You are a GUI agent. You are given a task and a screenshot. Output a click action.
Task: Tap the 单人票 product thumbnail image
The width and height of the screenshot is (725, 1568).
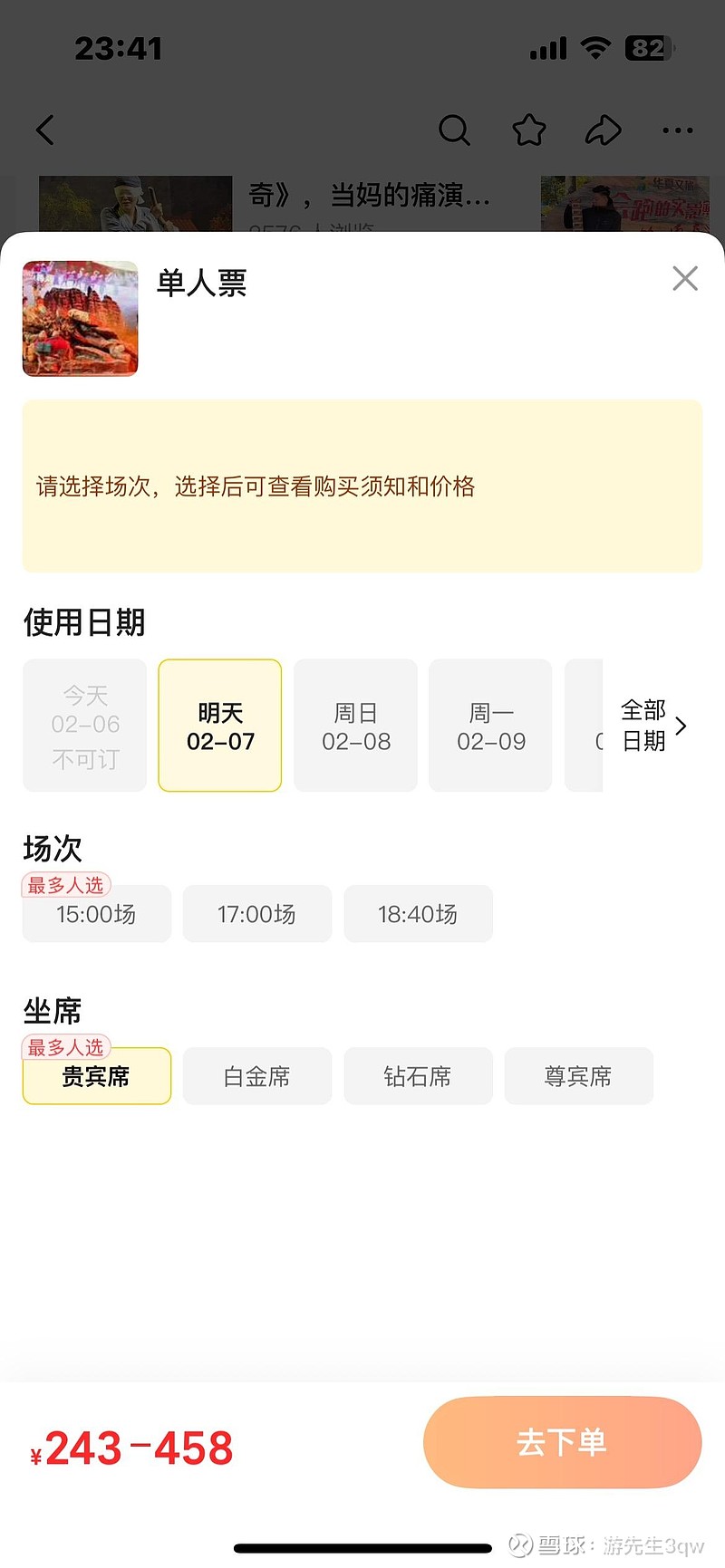click(x=80, y=319)
